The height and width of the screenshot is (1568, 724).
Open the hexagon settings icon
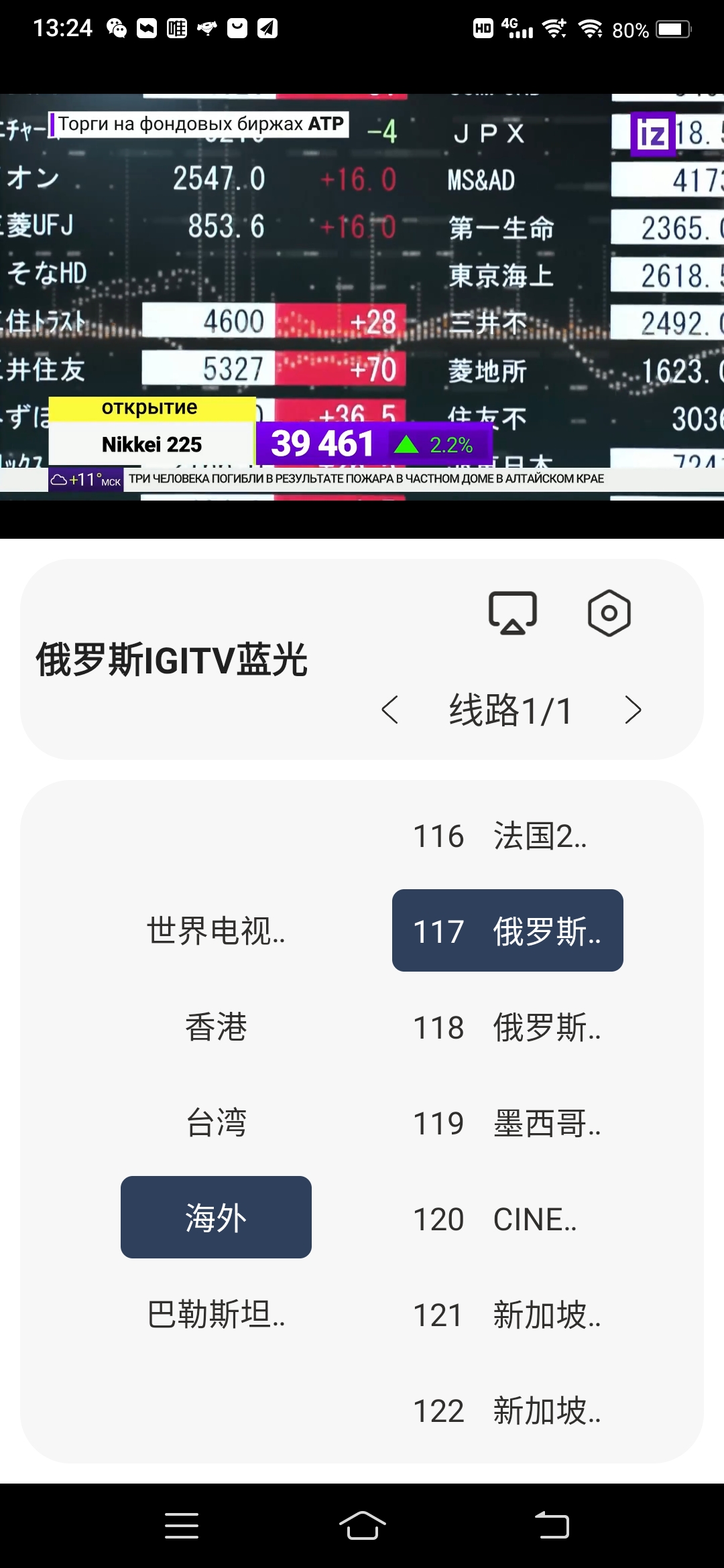[x=609, y=612]
